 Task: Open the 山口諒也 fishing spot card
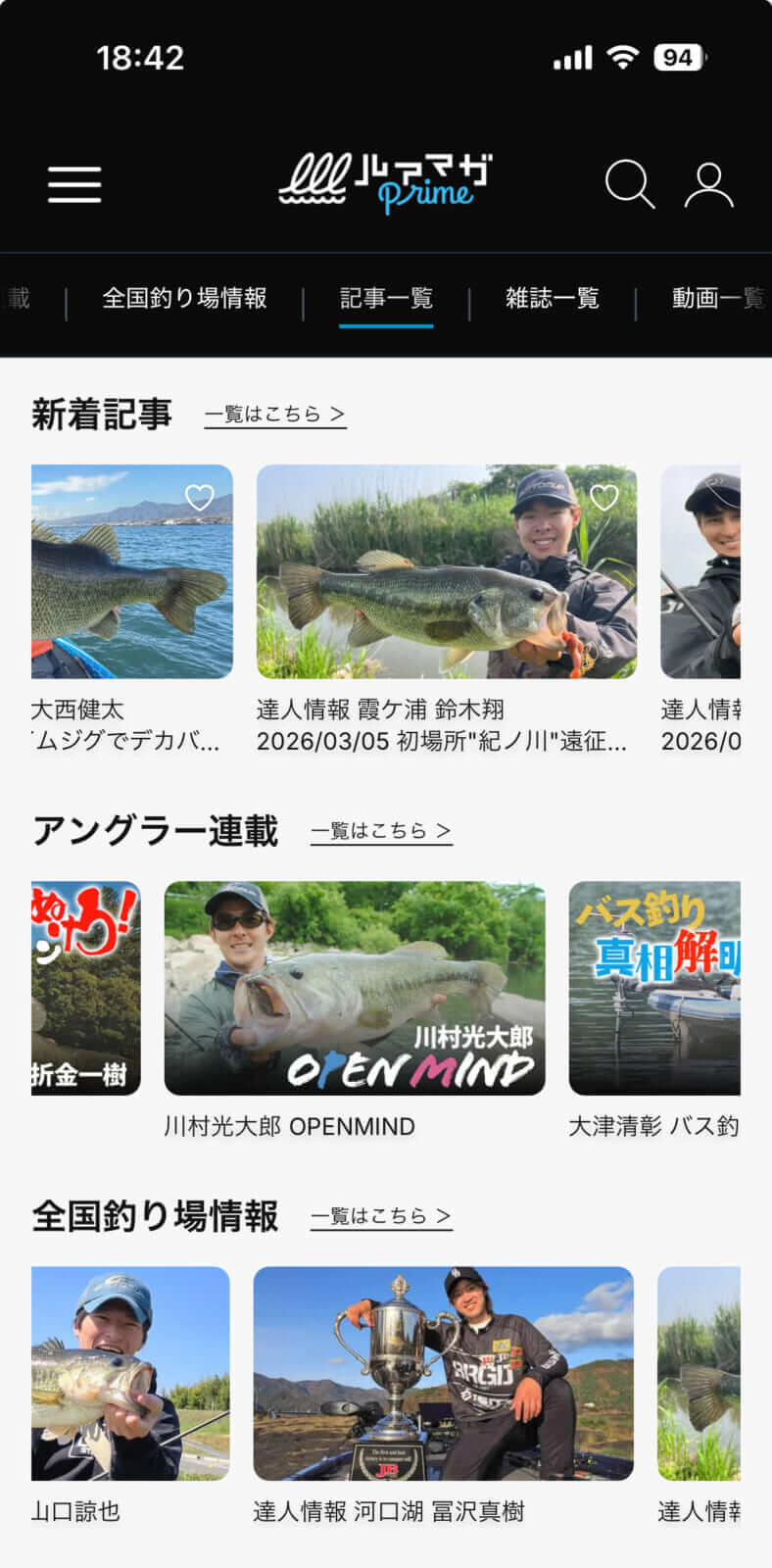tap(131, 1373)
